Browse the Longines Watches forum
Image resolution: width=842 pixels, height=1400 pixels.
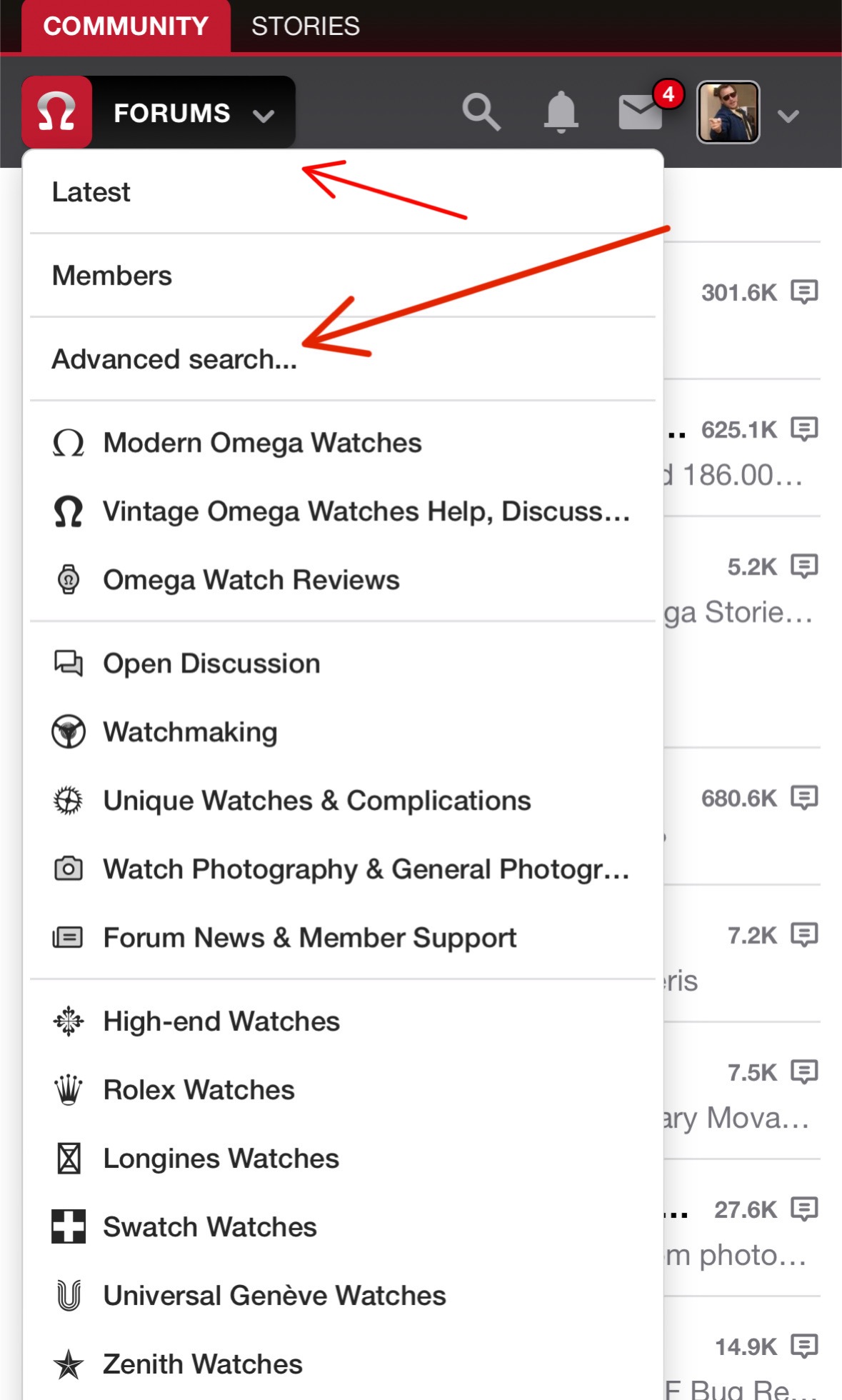point(221,1159)
